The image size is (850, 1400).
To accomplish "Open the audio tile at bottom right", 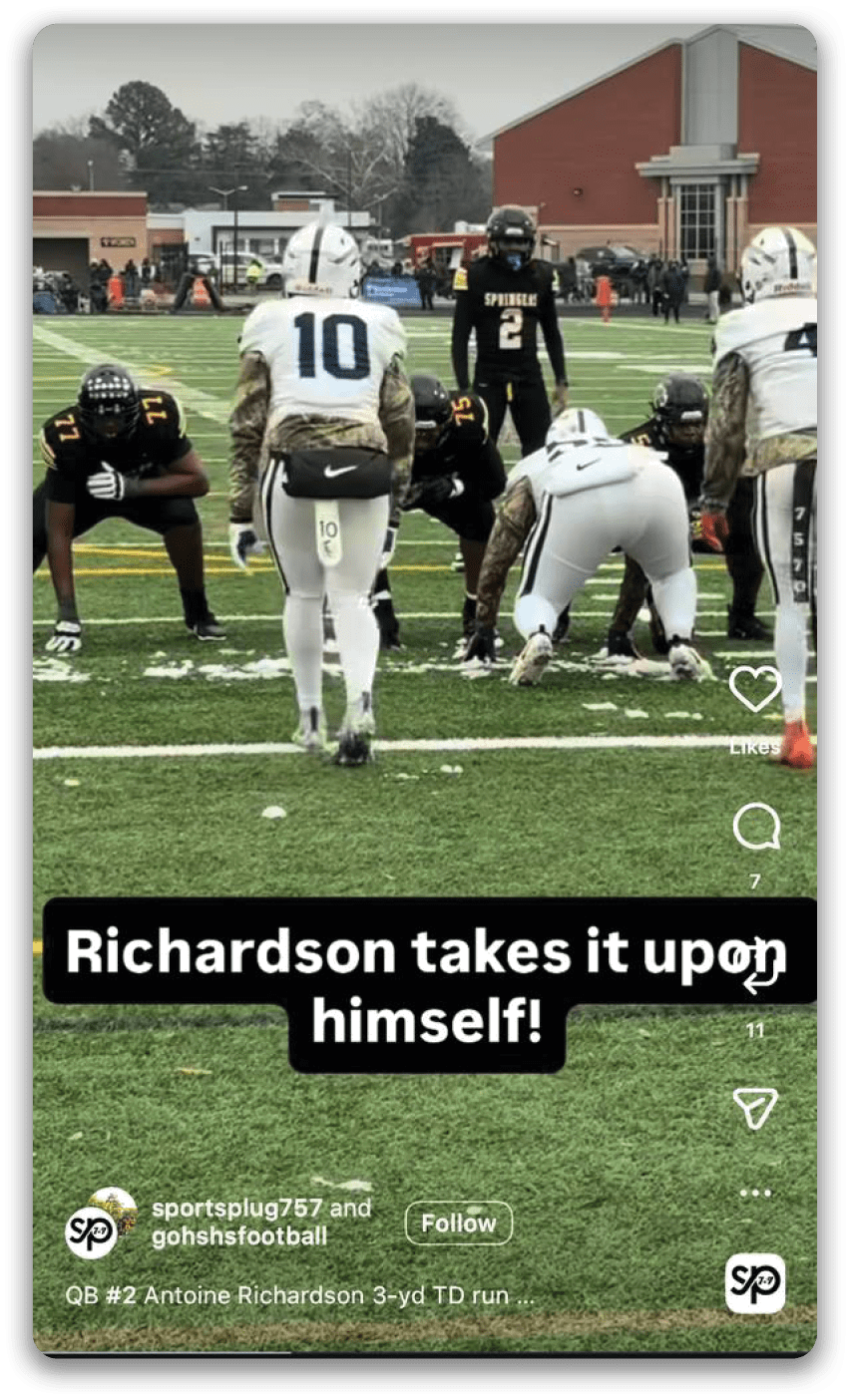I will point(754,1283).
